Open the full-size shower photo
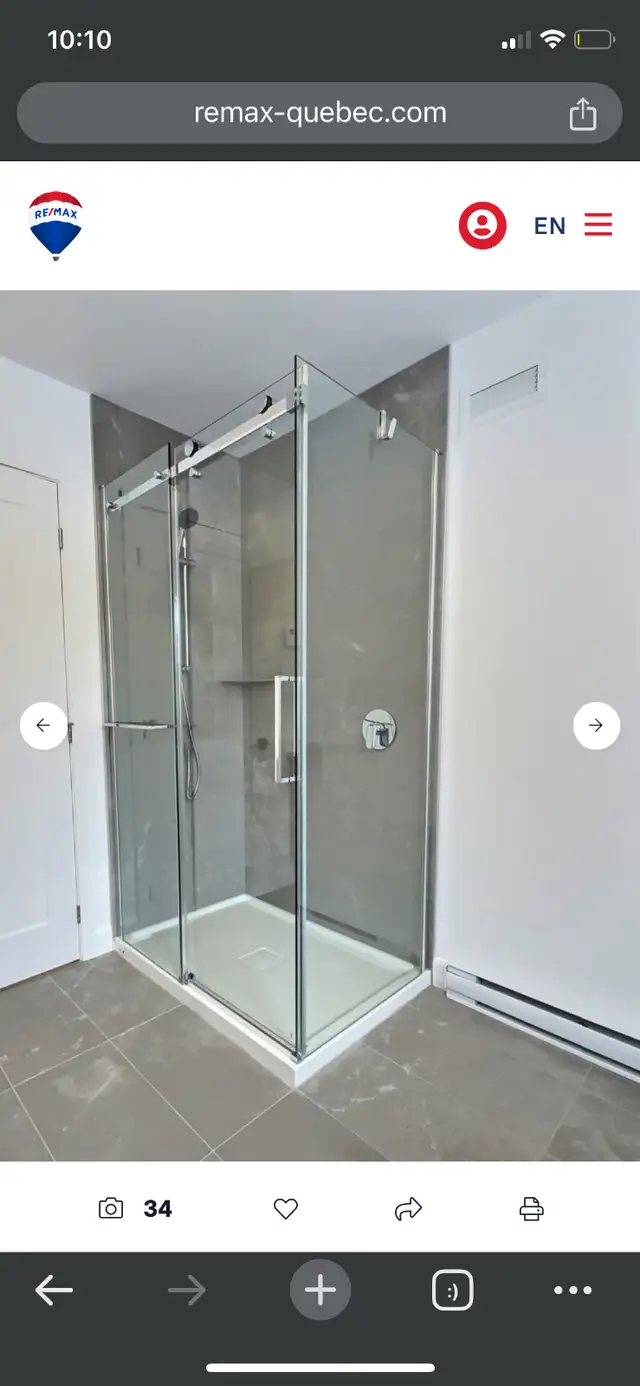Viewport: 640px width, 1386px height. pyautogui.click(x=320, y=725)
